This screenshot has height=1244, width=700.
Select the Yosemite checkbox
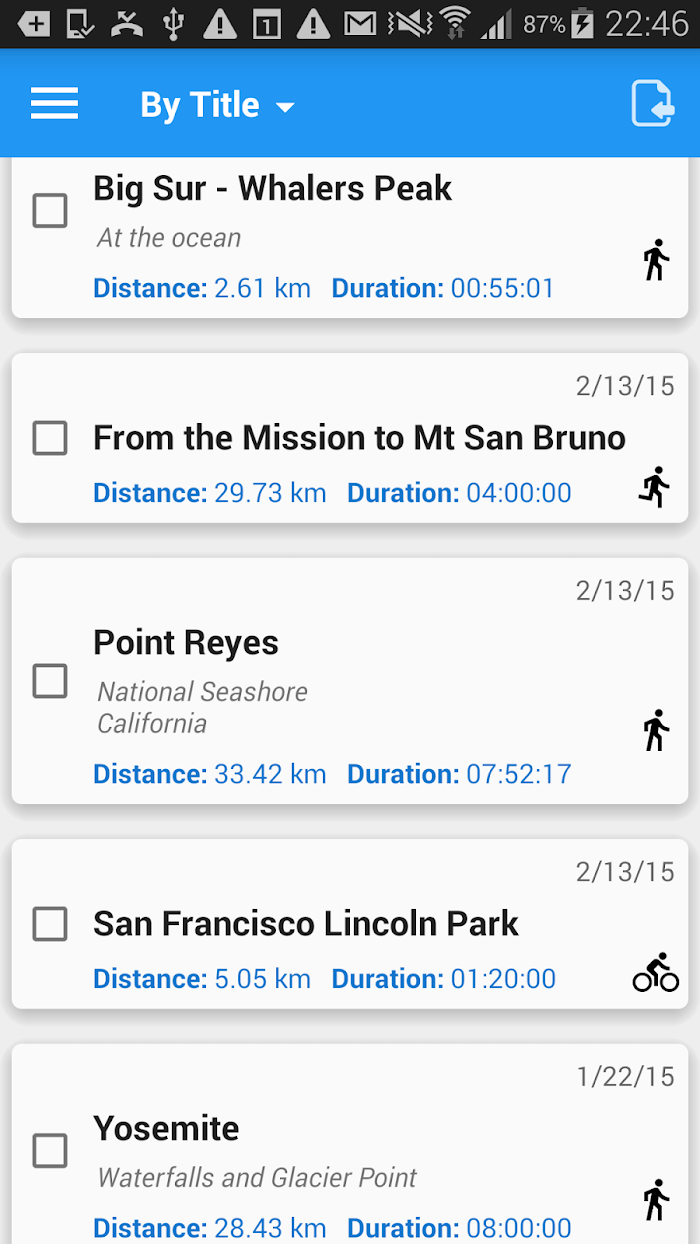(x=50, y=1151)
